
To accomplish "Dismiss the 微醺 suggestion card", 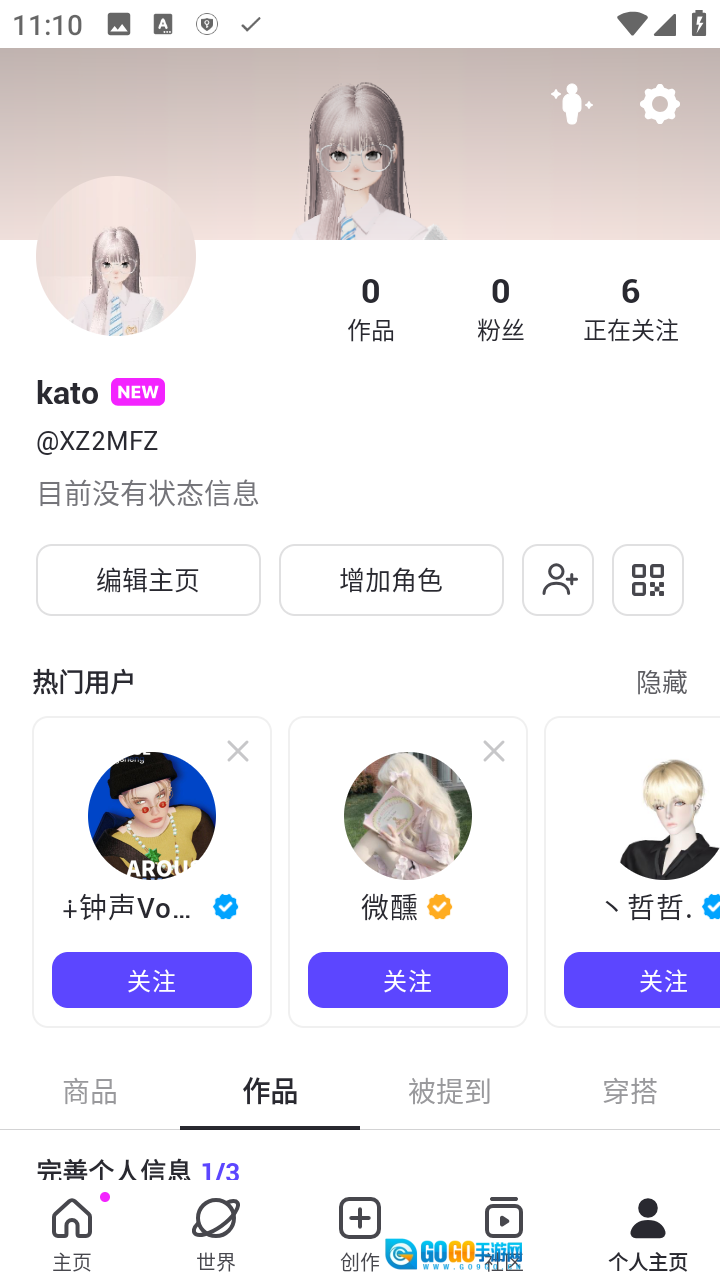I will point(494,751).
